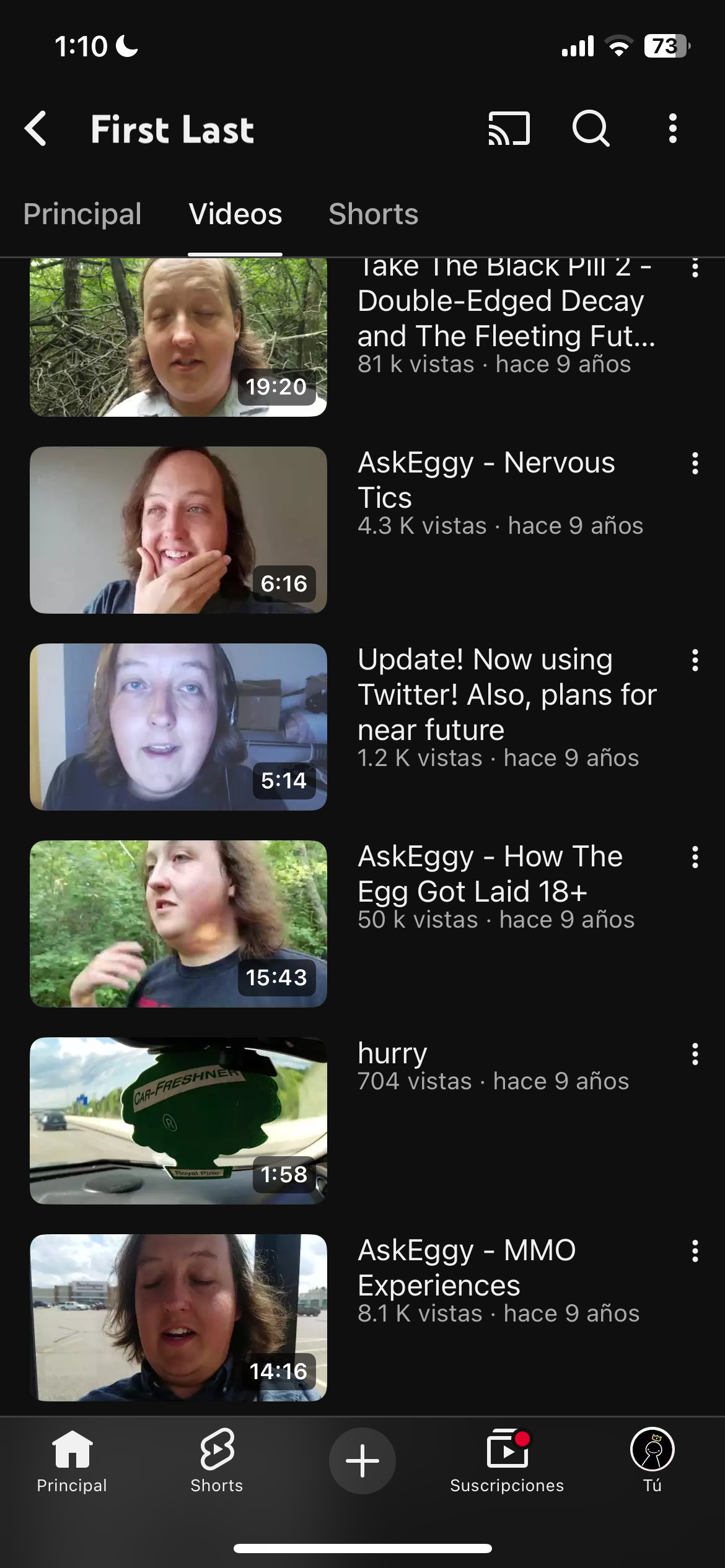Viewport: 725px width, 1568px height.
Task: Open the cast to device icon
Action: pos(508,129)
